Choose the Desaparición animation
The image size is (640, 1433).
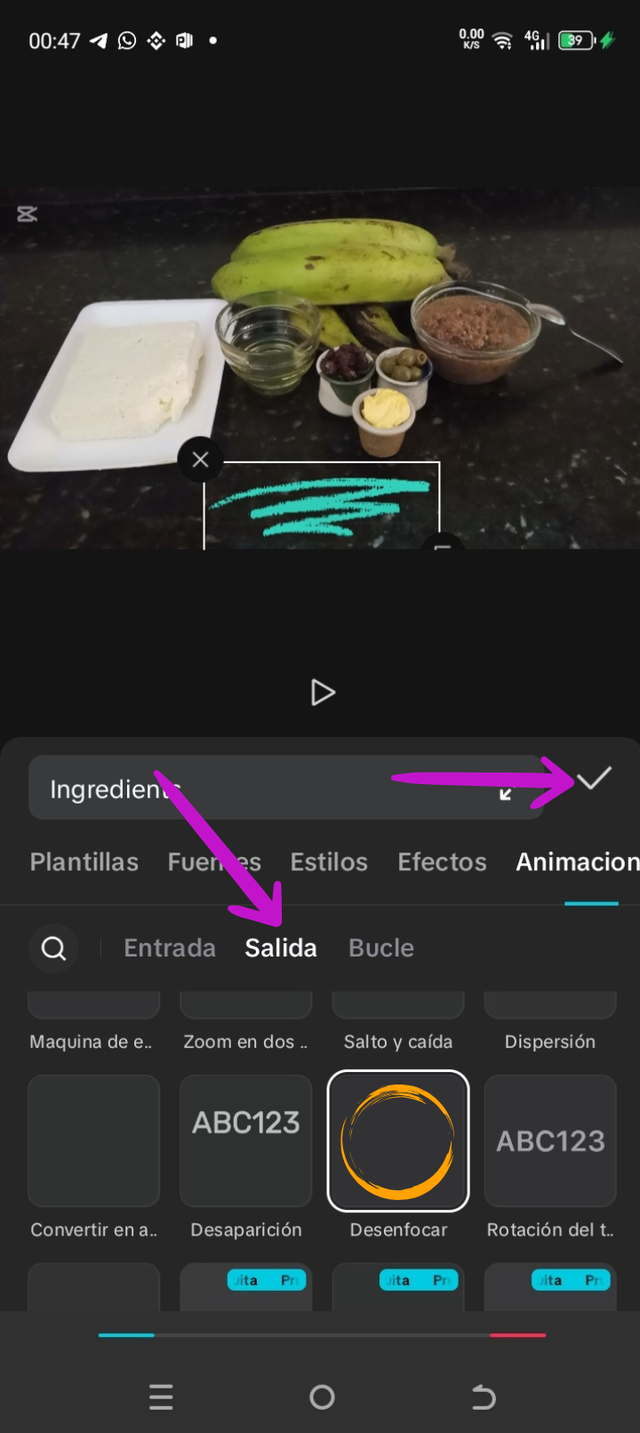point(246,1141)
